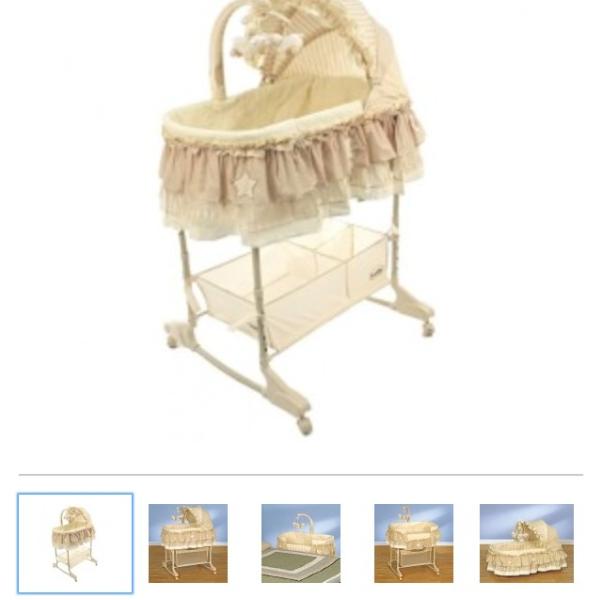Open third thumbnail showing bassinet by green rug
Screen dimensions: 602x600
(x=301, y=543)
